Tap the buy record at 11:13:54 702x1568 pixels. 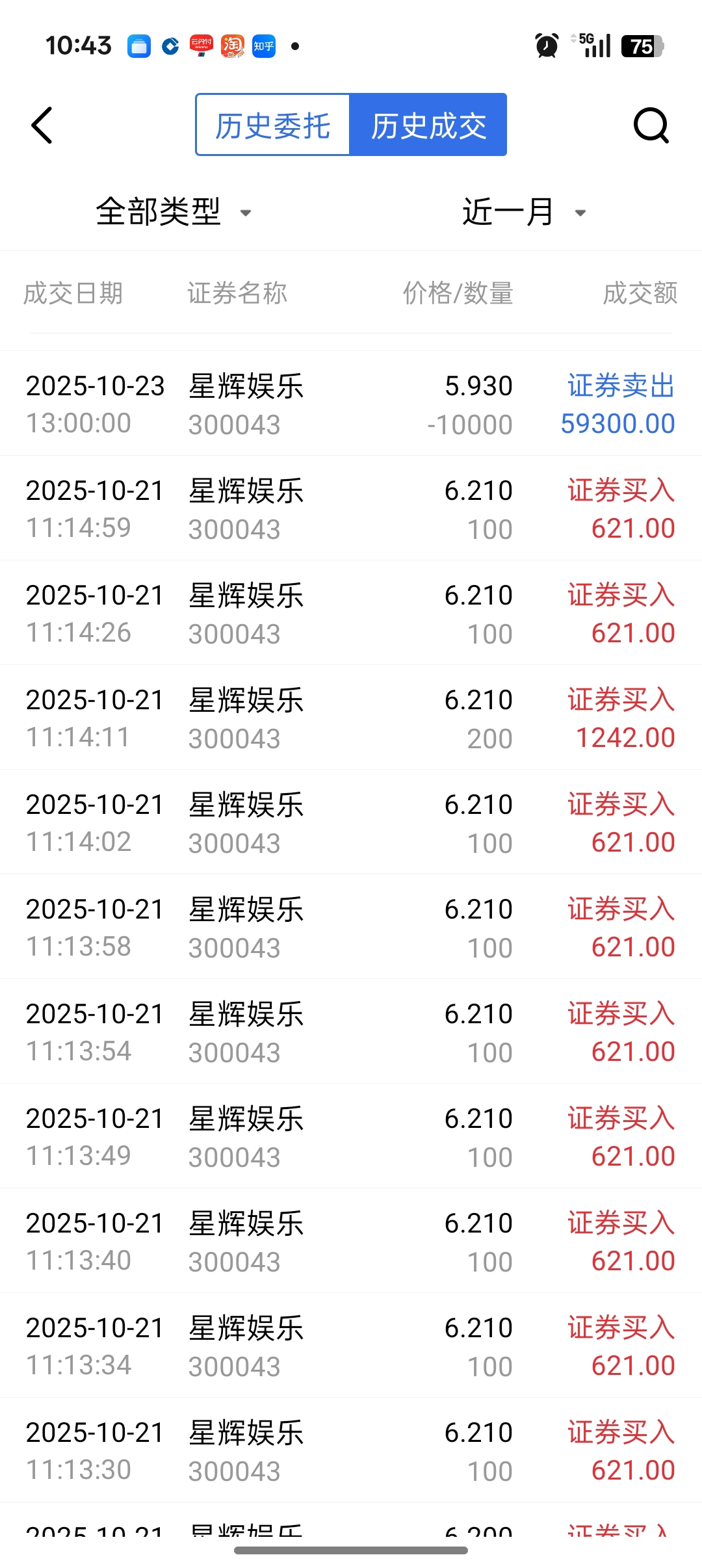(x=351, y=1032)
